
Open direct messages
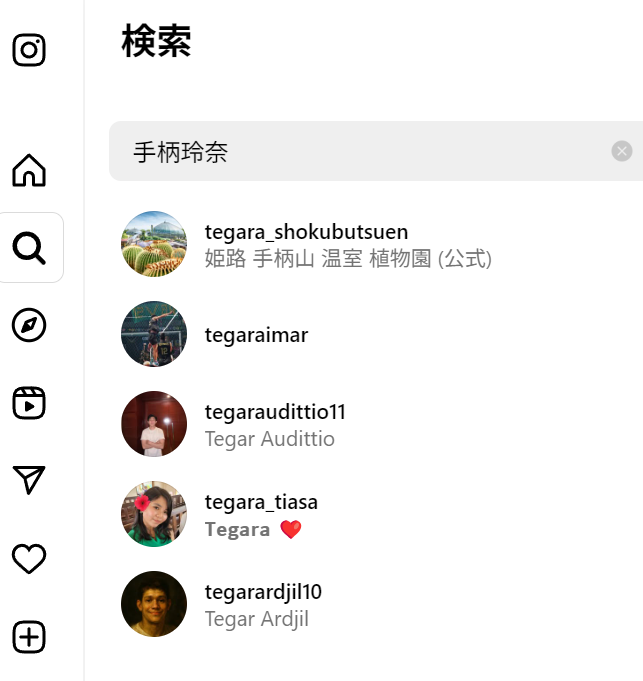(30, 480)
